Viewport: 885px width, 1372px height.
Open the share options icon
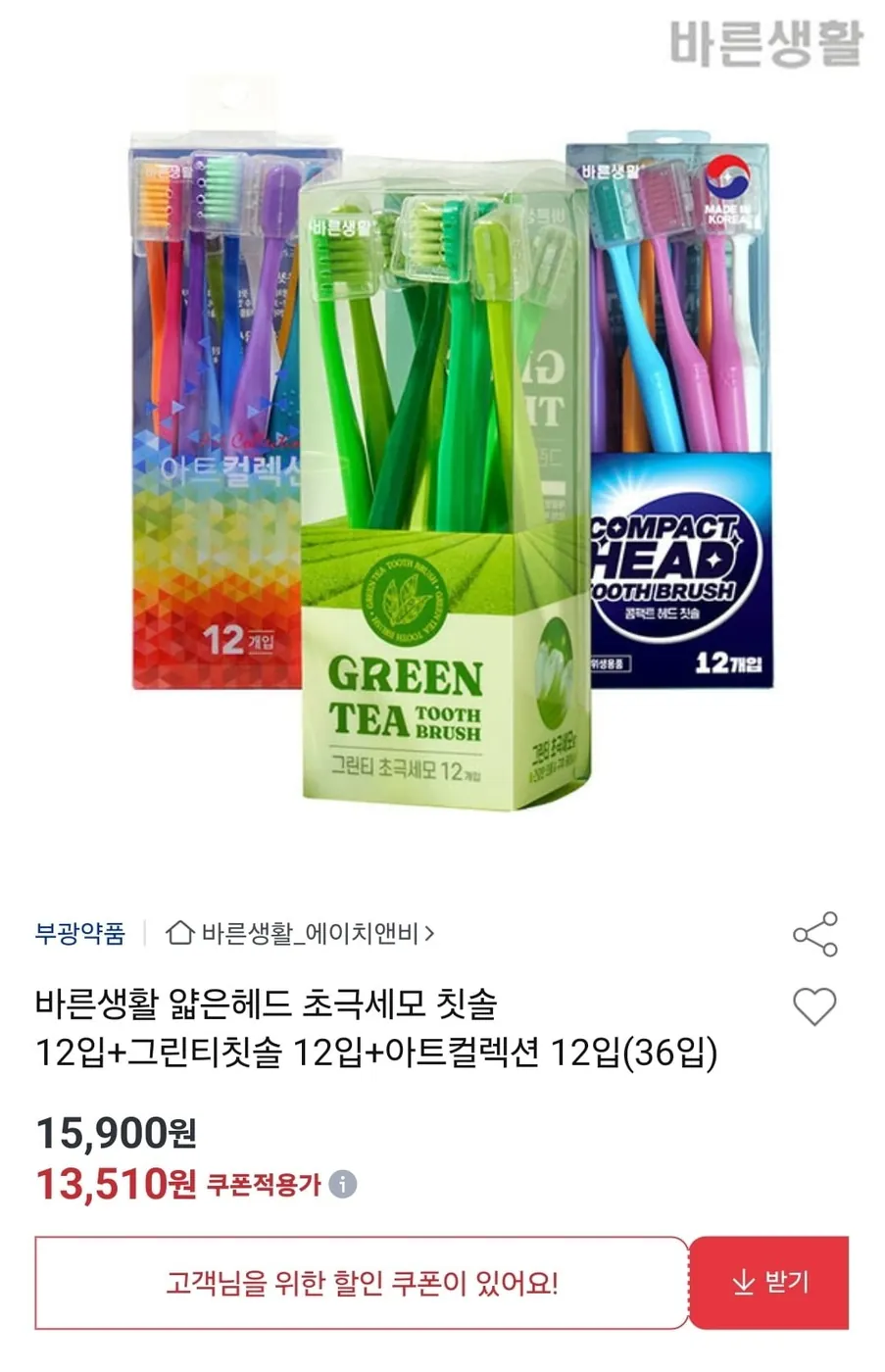(815, 935)
